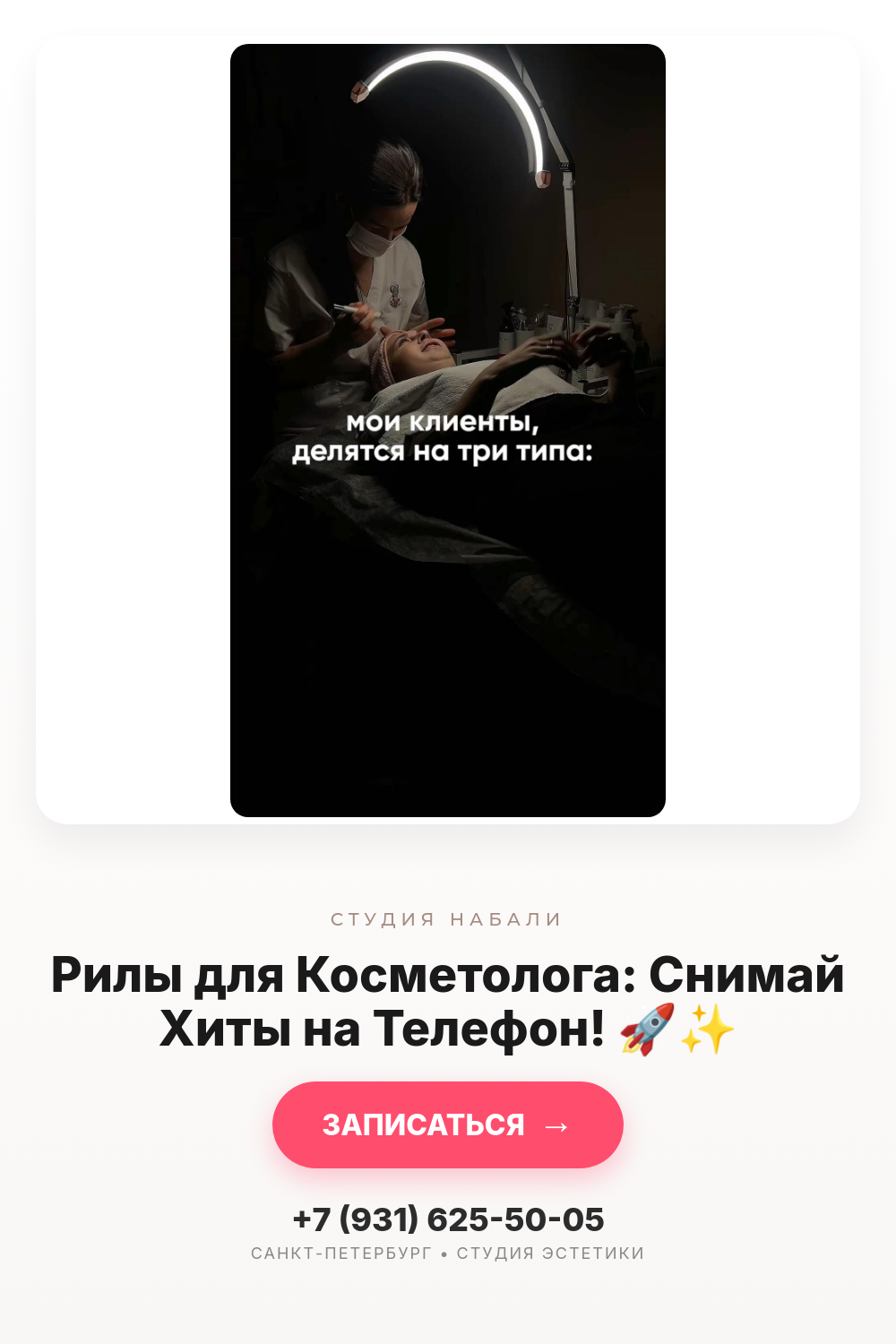Call the studio number +7 (931) 625-50-05
896x1344 pixels.
pos(448,1219)
